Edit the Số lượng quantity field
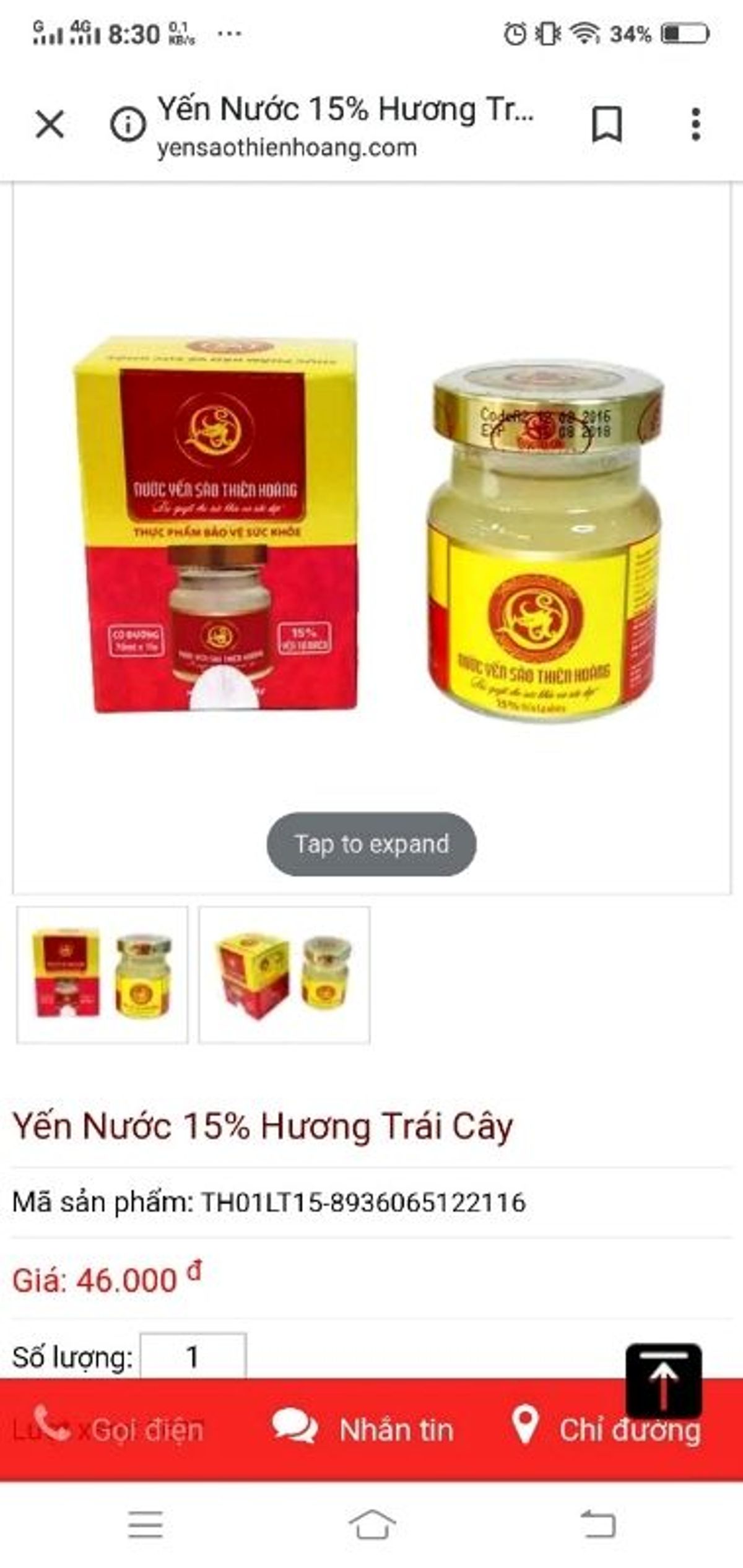This screenshot has width=743, height=1568. pos(193,1357)
